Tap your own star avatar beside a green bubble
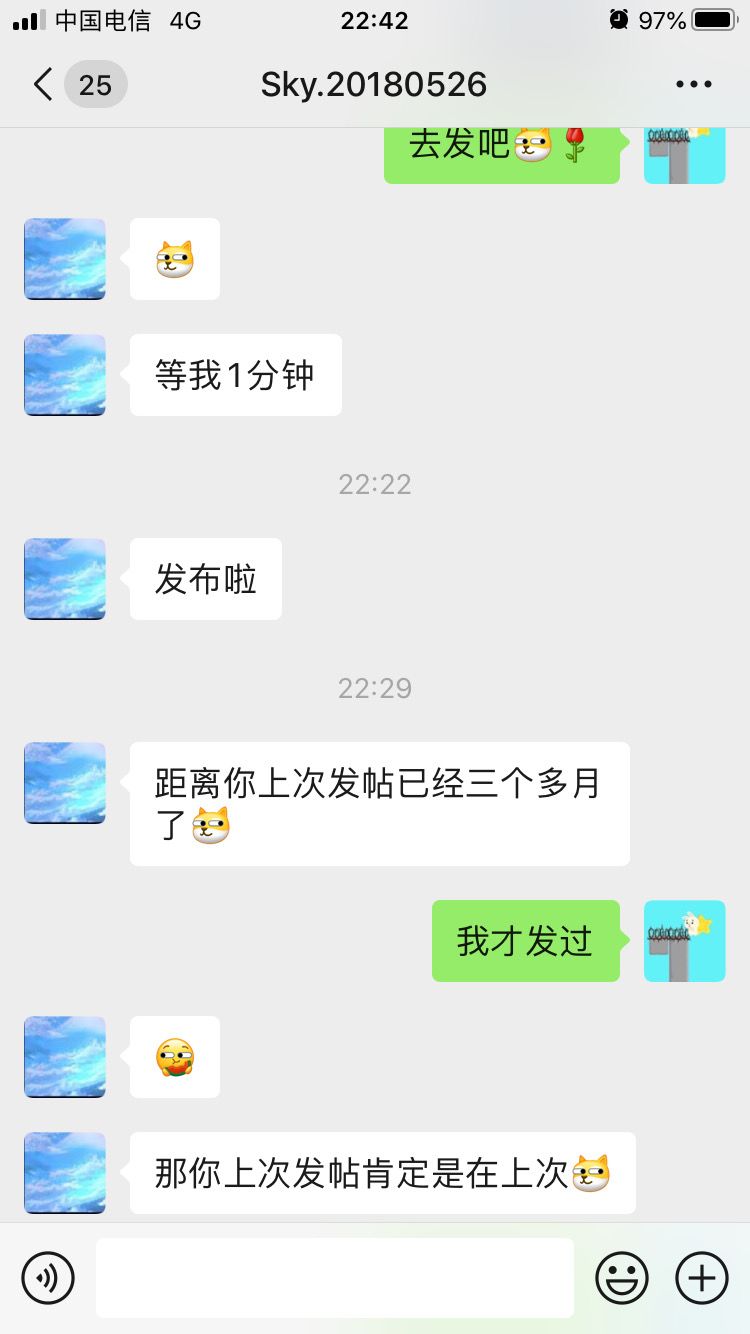Viewport: 750px width, 1334px height. coord(684,940)
